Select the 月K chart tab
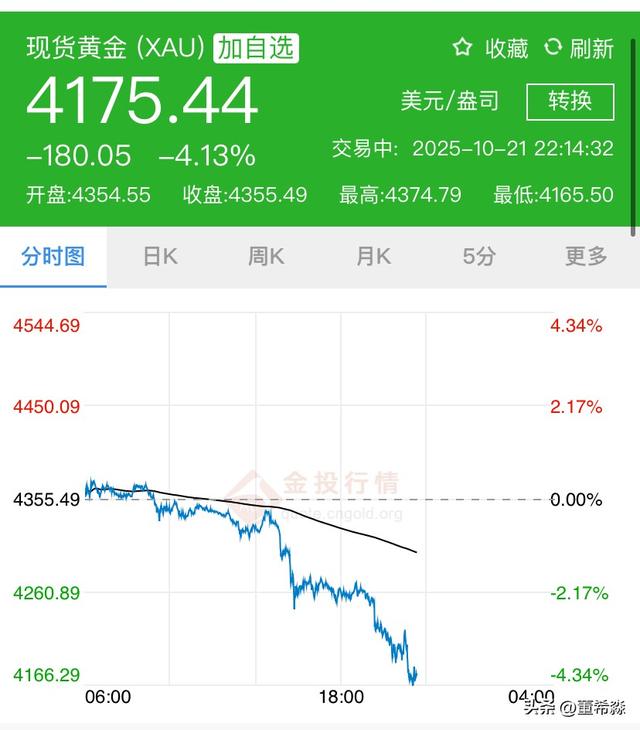Image resolution: width=640 pixels, height=730 pixels. click(373, 257)
